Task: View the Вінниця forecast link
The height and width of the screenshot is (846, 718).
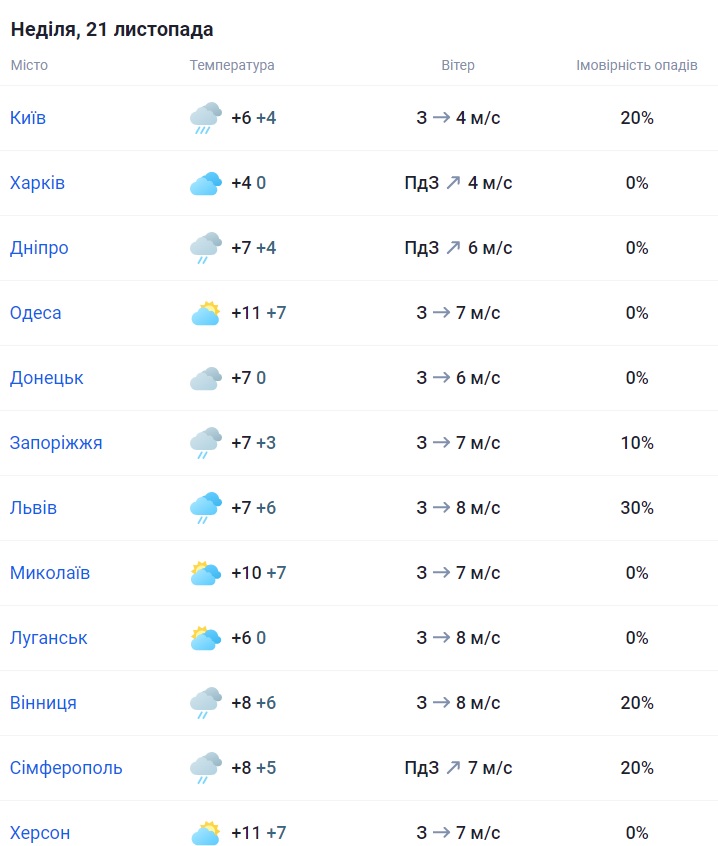Action: coord(43,703)
